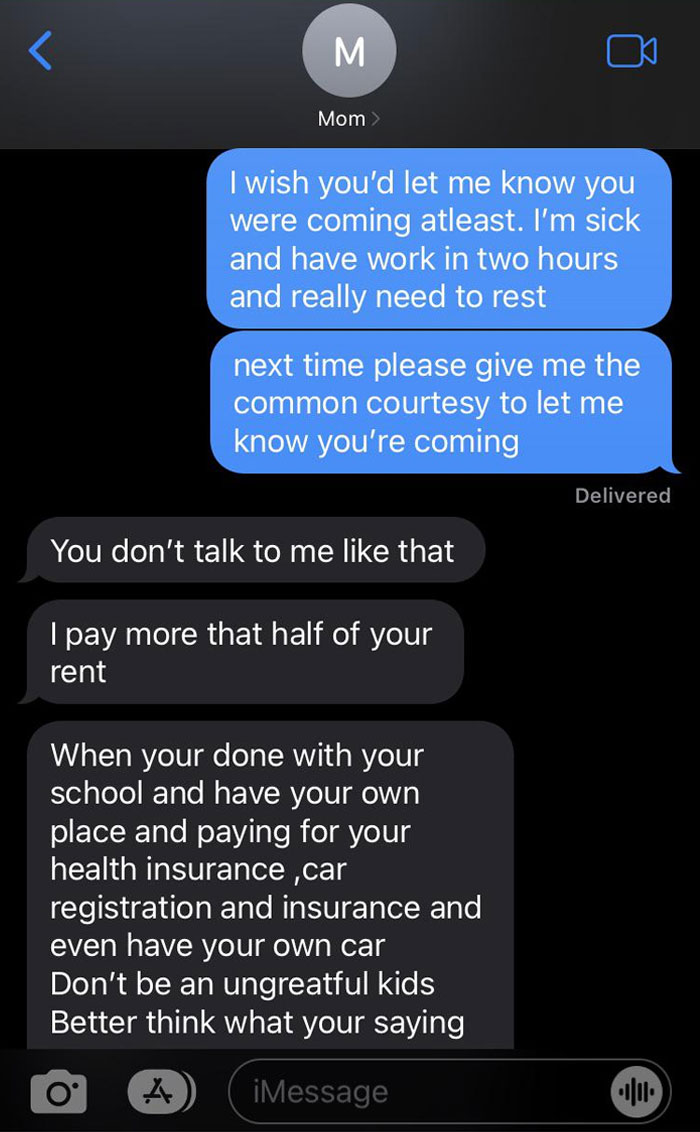Focus the iMessage text field
The image size is (700, 1132).
tap(410, 1092)
